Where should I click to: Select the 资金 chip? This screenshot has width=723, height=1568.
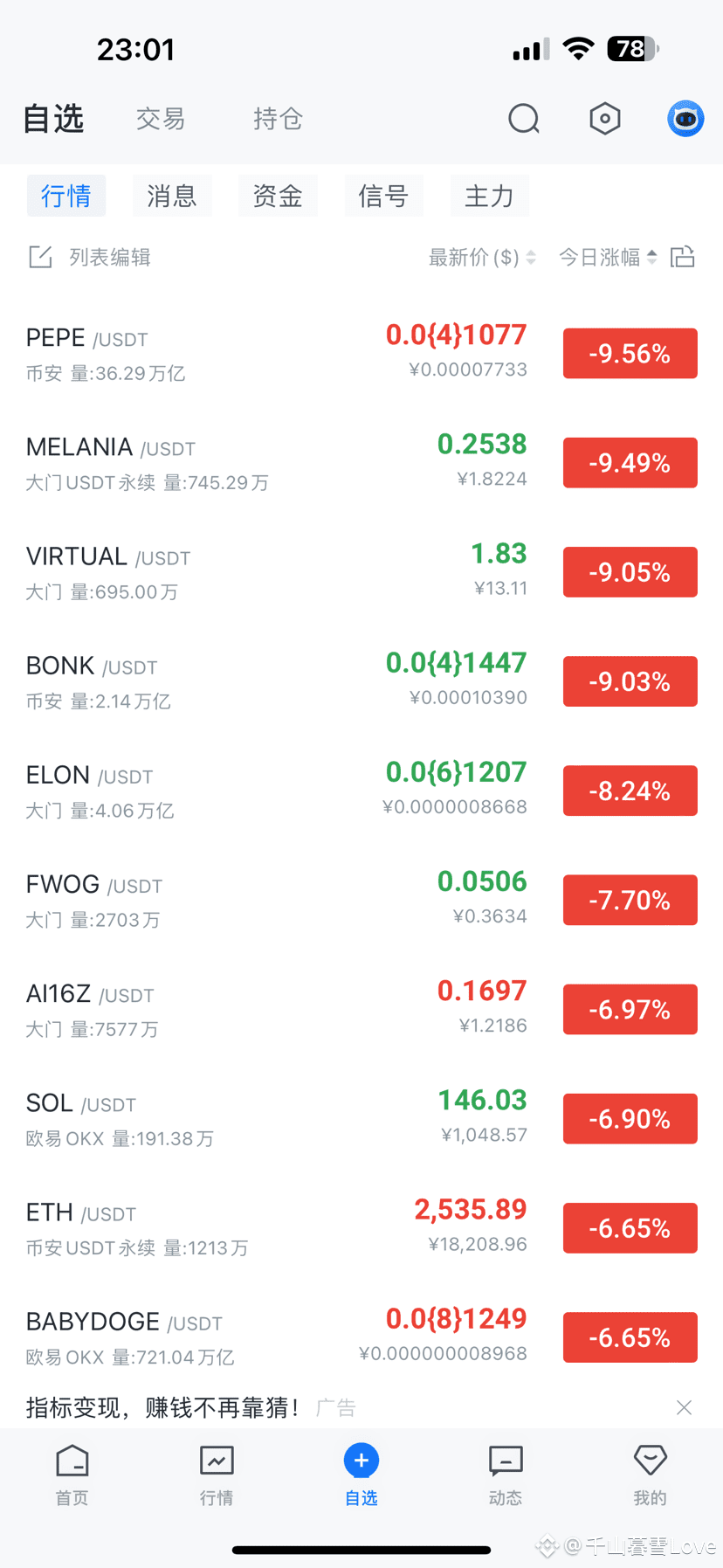click(x=278, y=196)
